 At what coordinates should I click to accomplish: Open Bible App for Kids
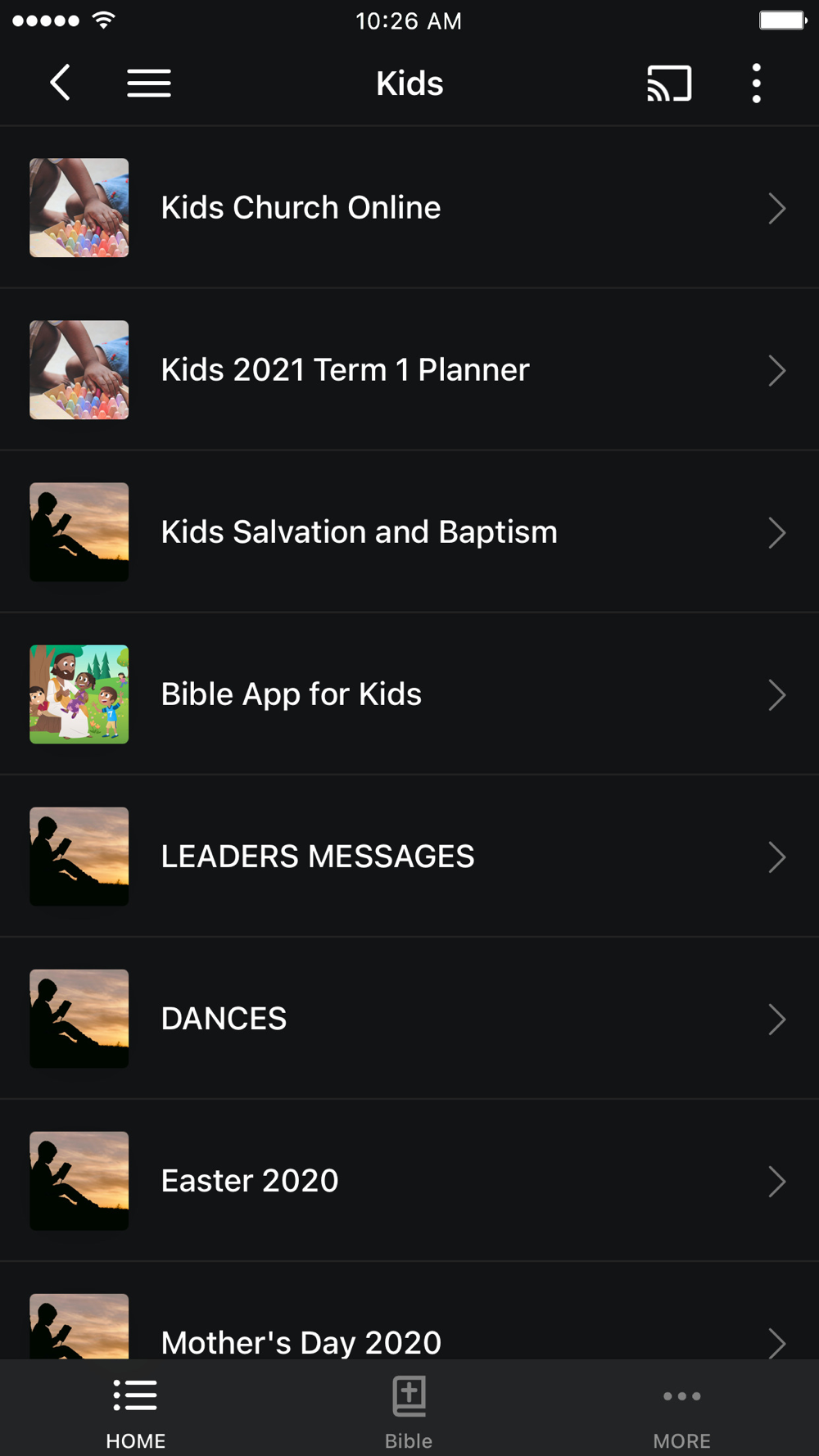coord(409,694)
